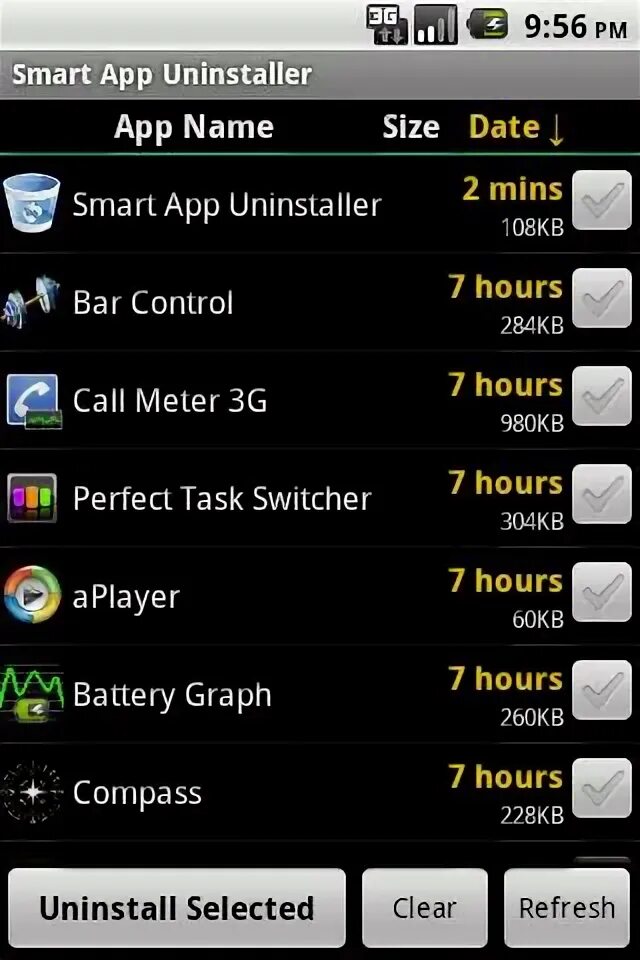
Task: Open the Compass app entry
Action: [137, 793]
